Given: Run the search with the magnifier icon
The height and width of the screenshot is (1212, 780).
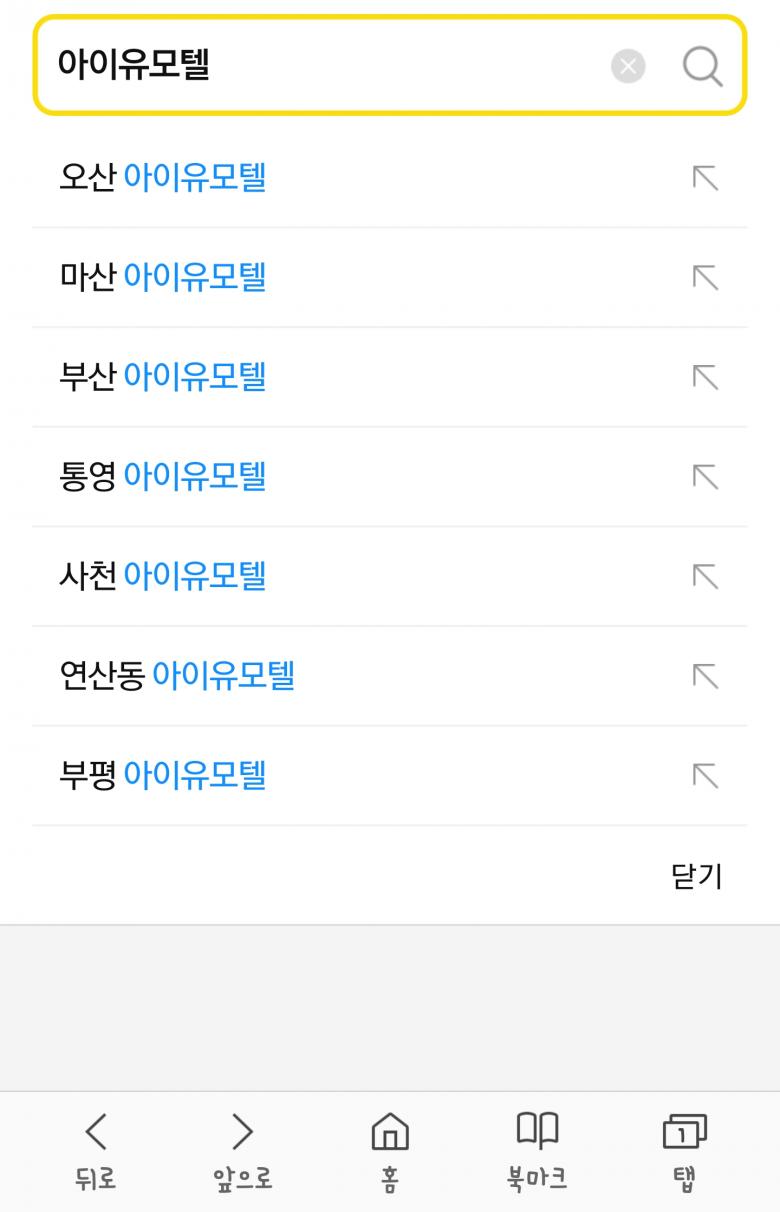Looking at the screenshot, I should click(702, 67).
